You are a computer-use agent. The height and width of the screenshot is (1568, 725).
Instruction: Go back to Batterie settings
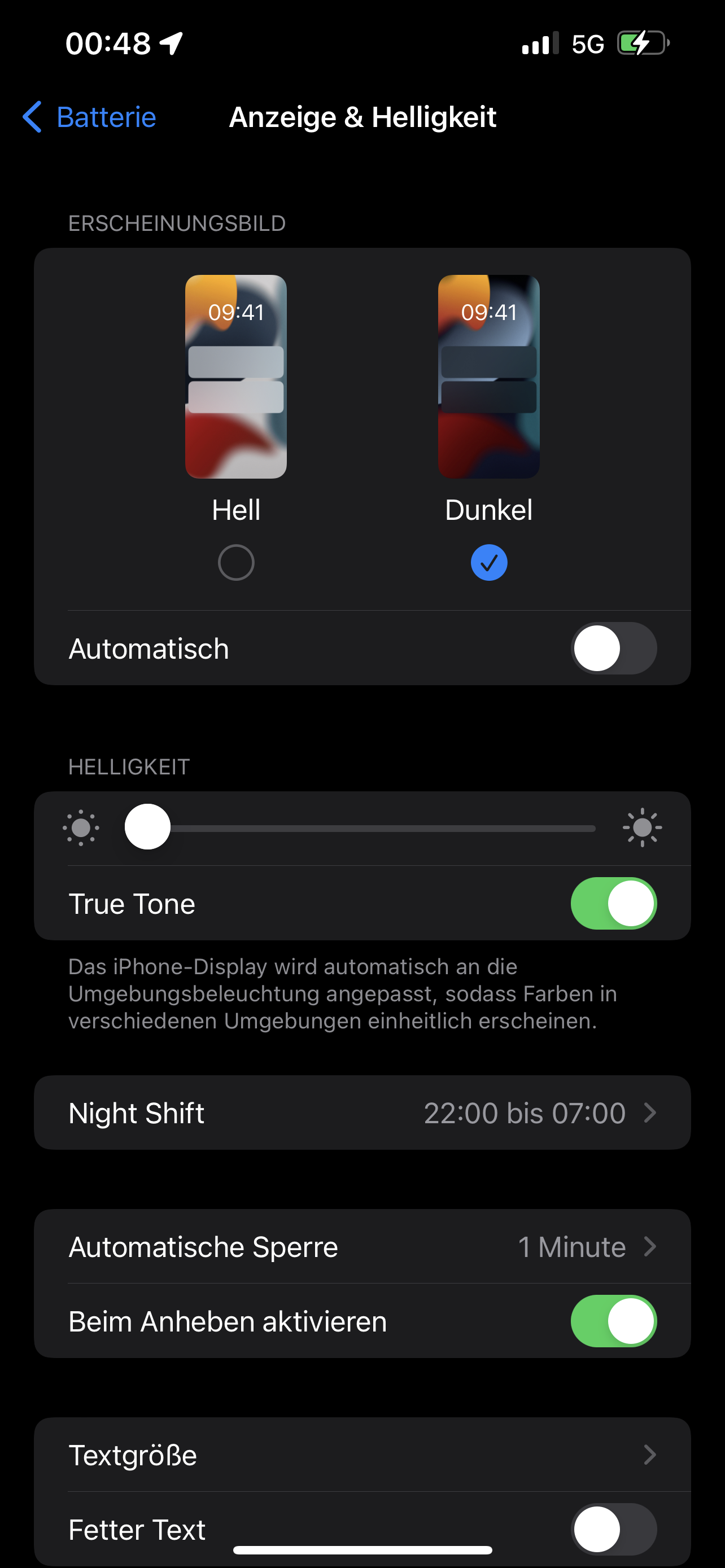pos(89,117)
